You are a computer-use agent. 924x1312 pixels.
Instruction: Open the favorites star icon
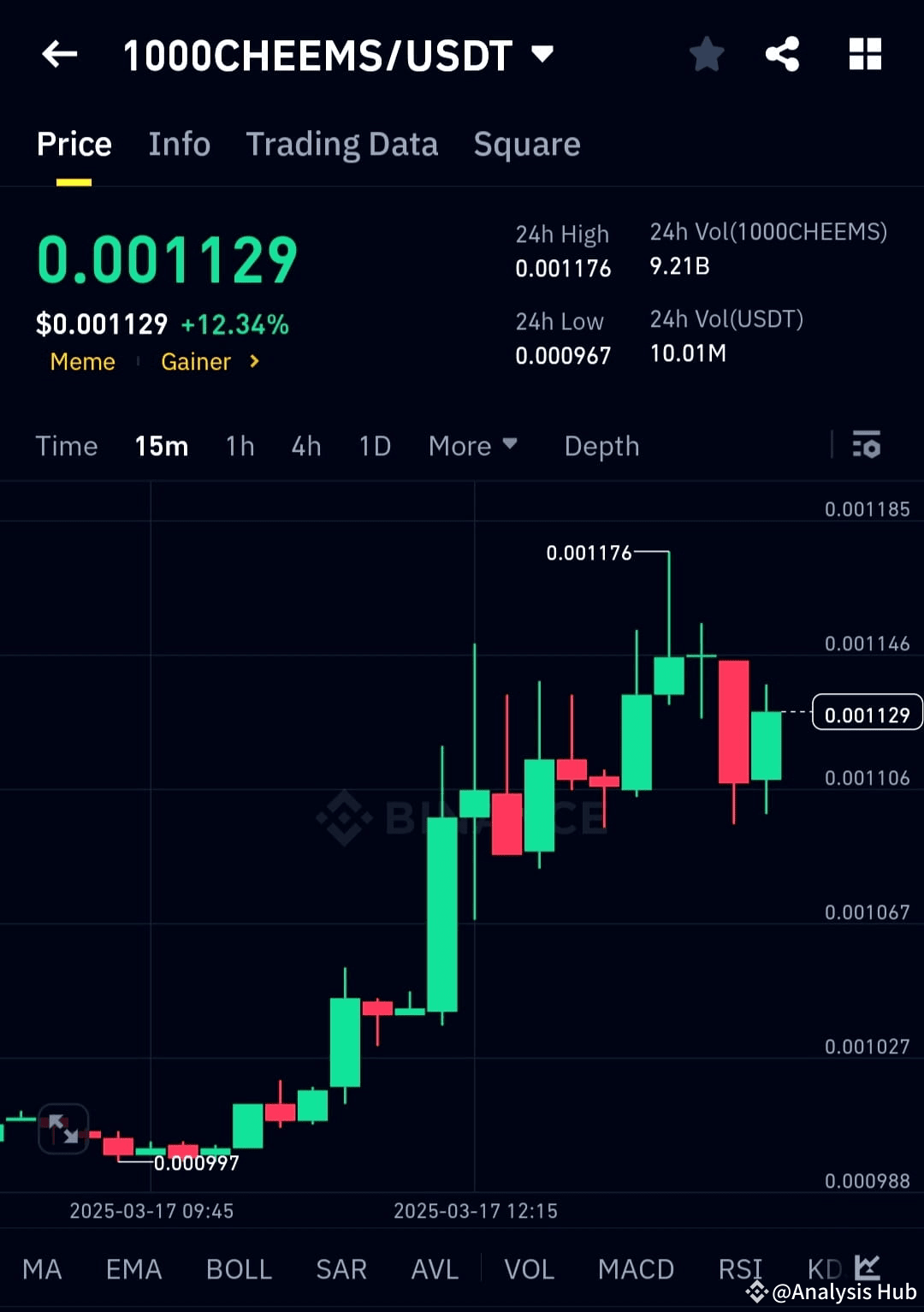coord(707,53)
